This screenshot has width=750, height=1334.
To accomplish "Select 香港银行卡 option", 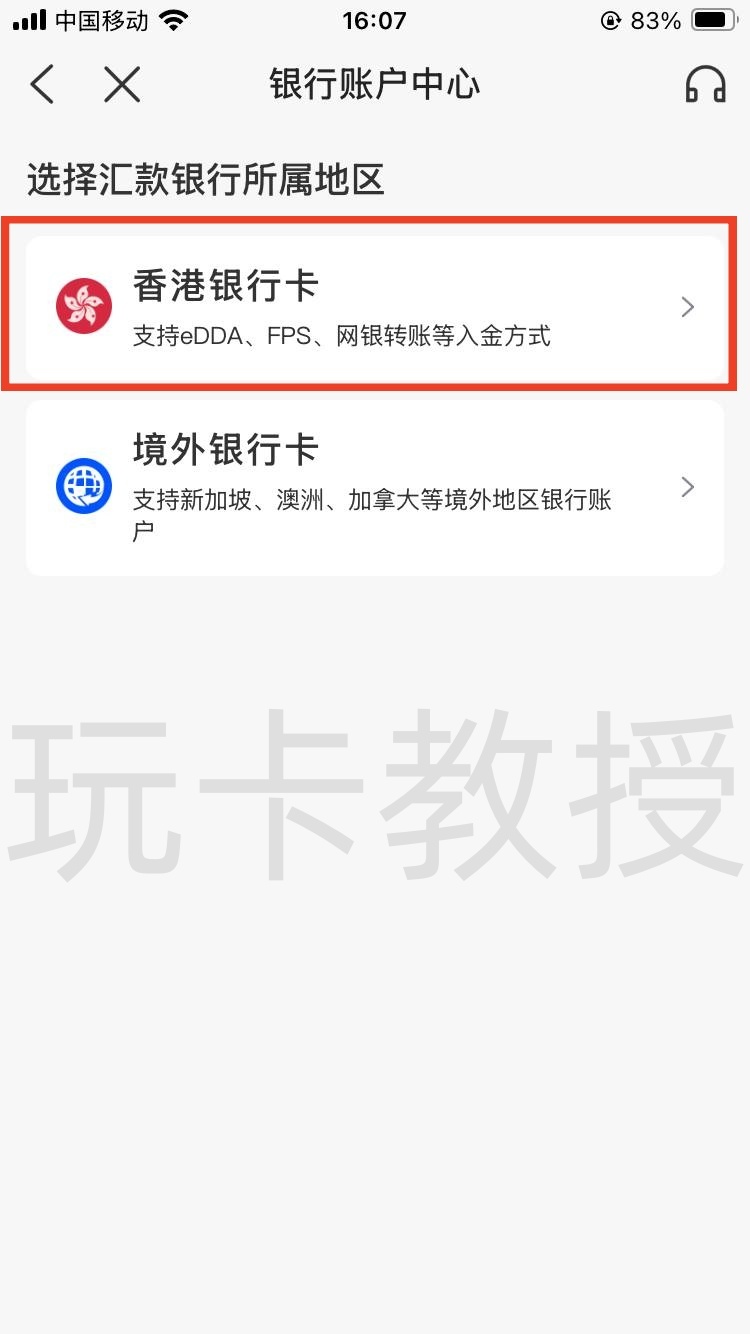I will point(374,307).
